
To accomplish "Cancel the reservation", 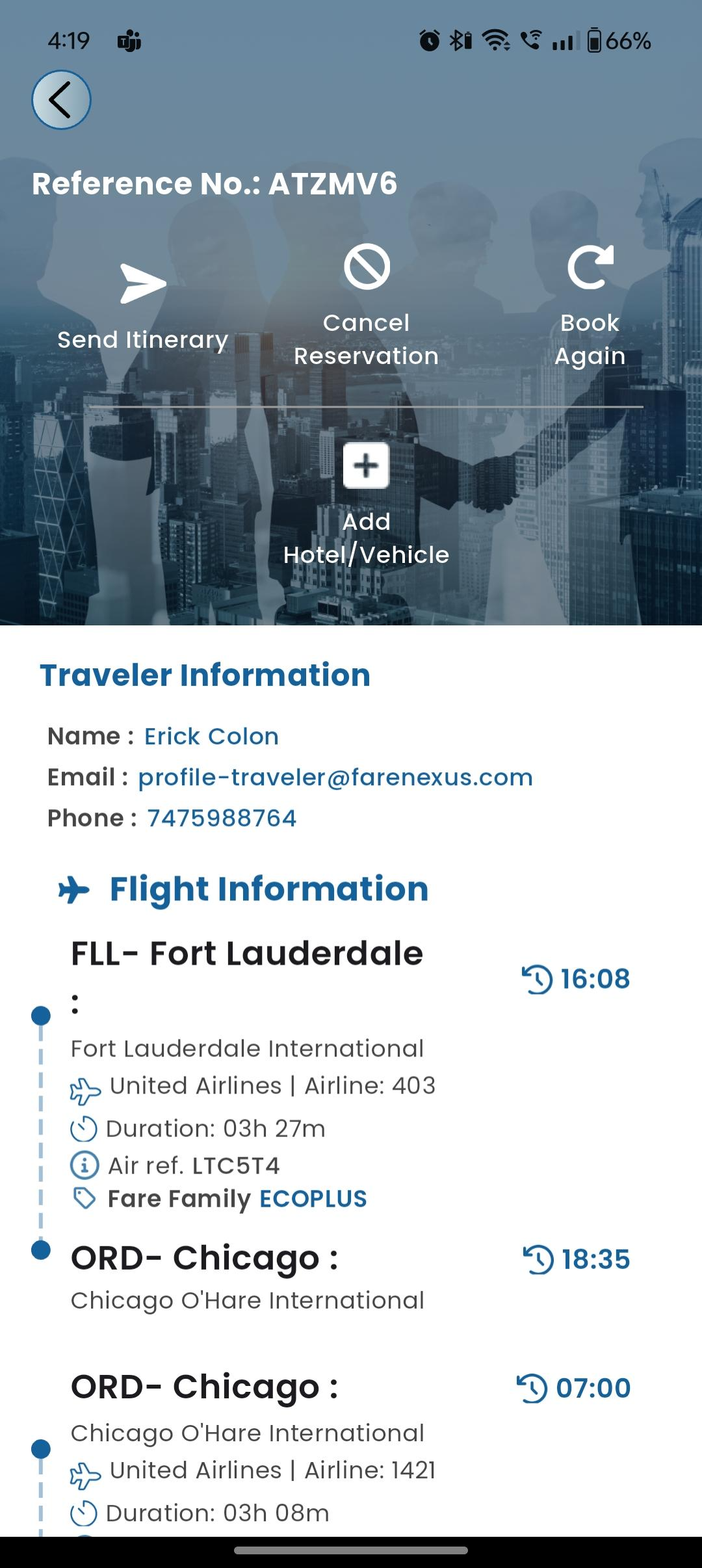I will point(367,306).
